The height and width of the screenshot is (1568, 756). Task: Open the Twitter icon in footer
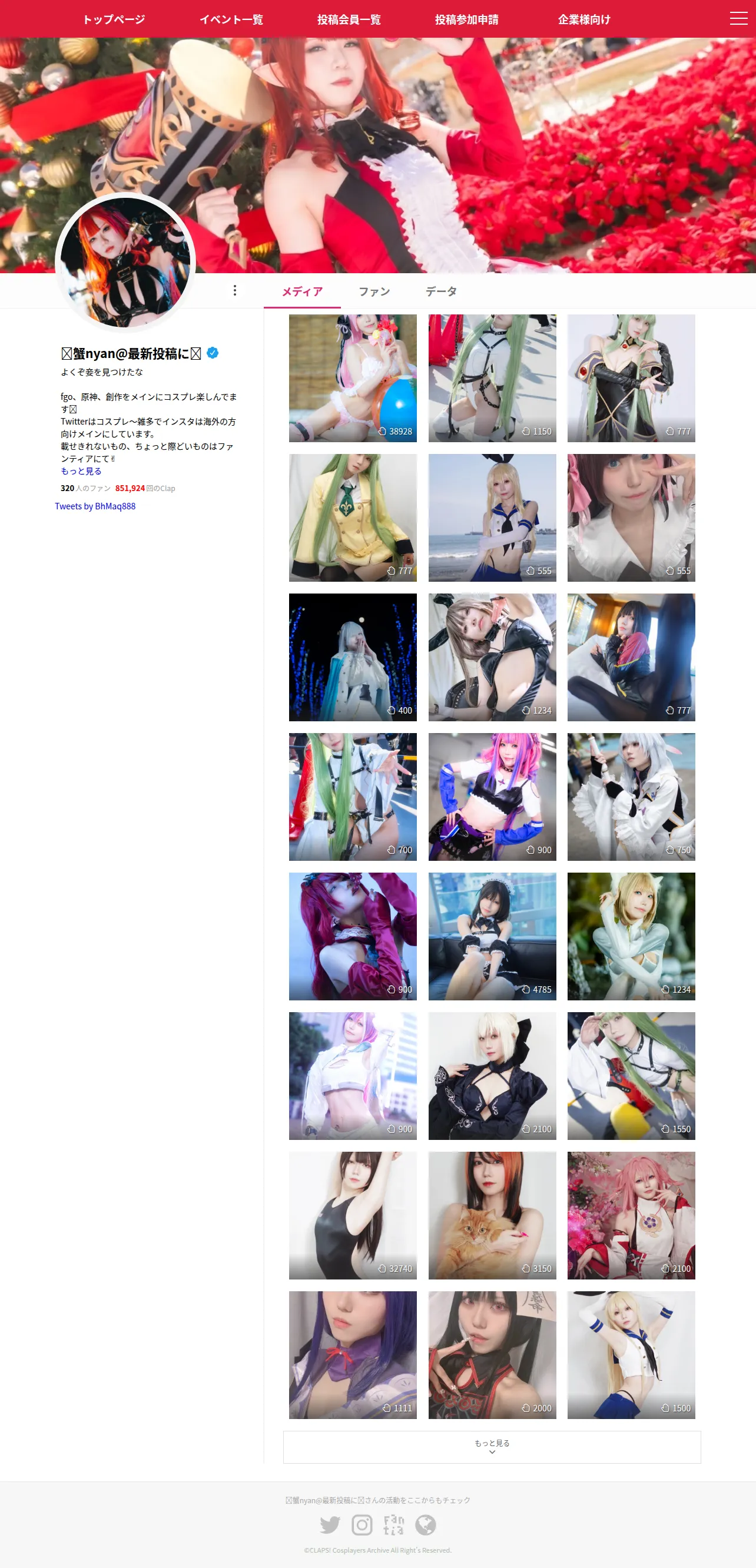click(330, 1525)
